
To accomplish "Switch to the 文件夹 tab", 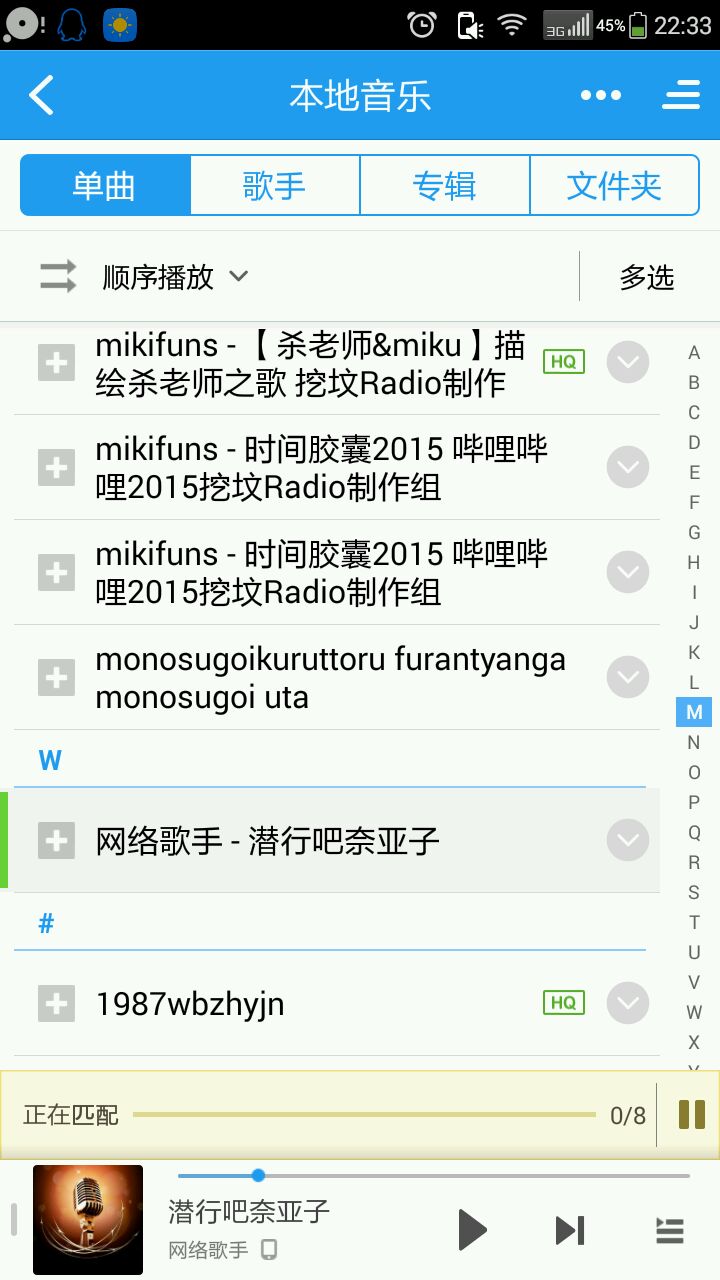I will [614, 186].
